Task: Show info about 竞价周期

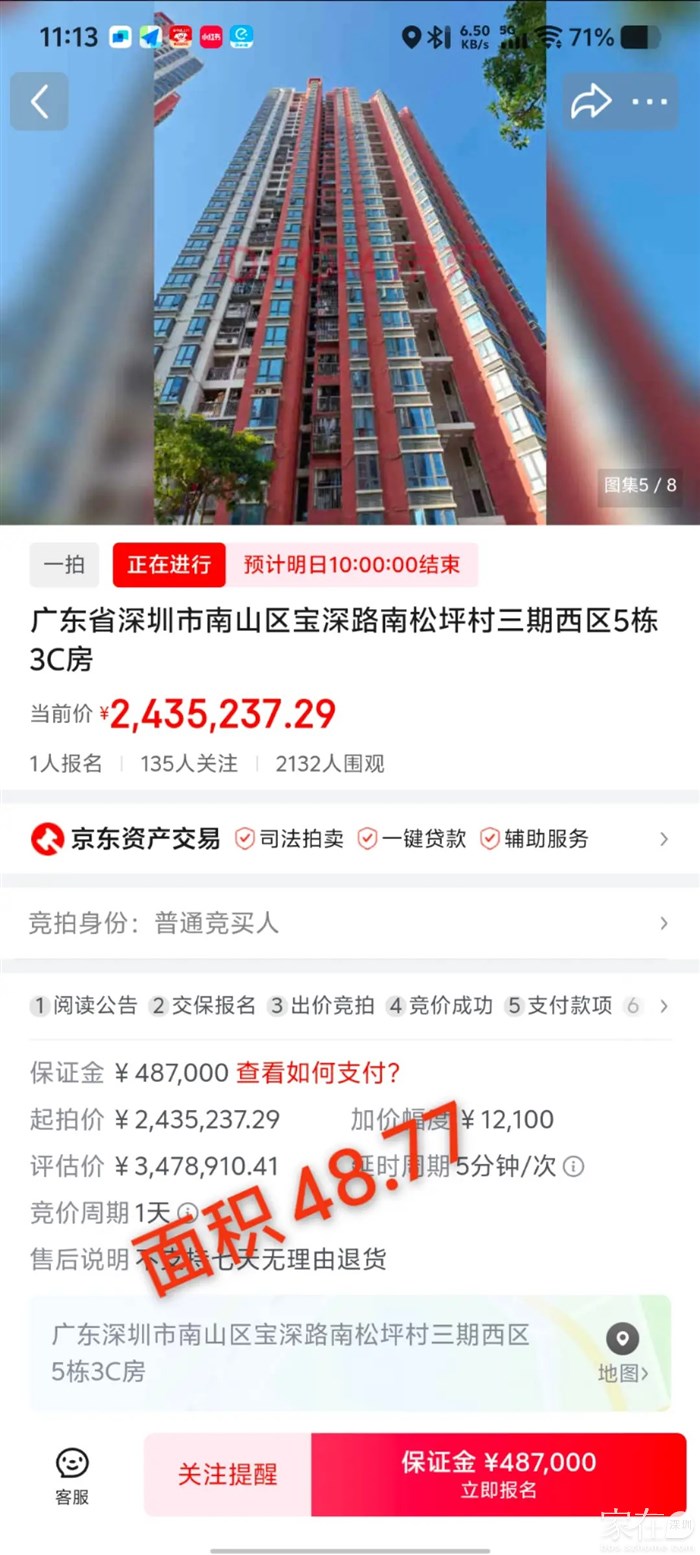Action: point(187,1213)
